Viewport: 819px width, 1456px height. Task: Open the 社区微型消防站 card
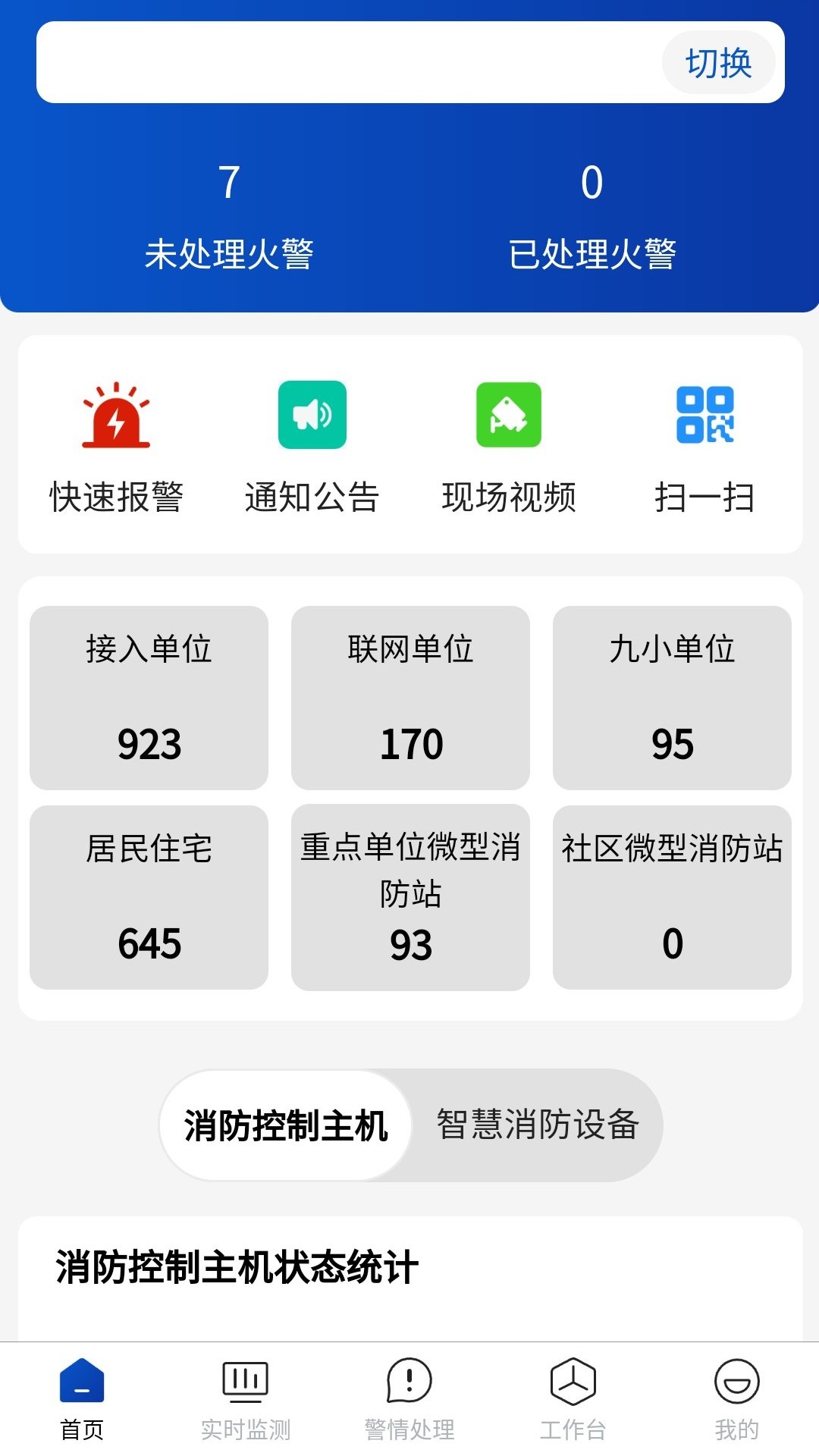672,897
